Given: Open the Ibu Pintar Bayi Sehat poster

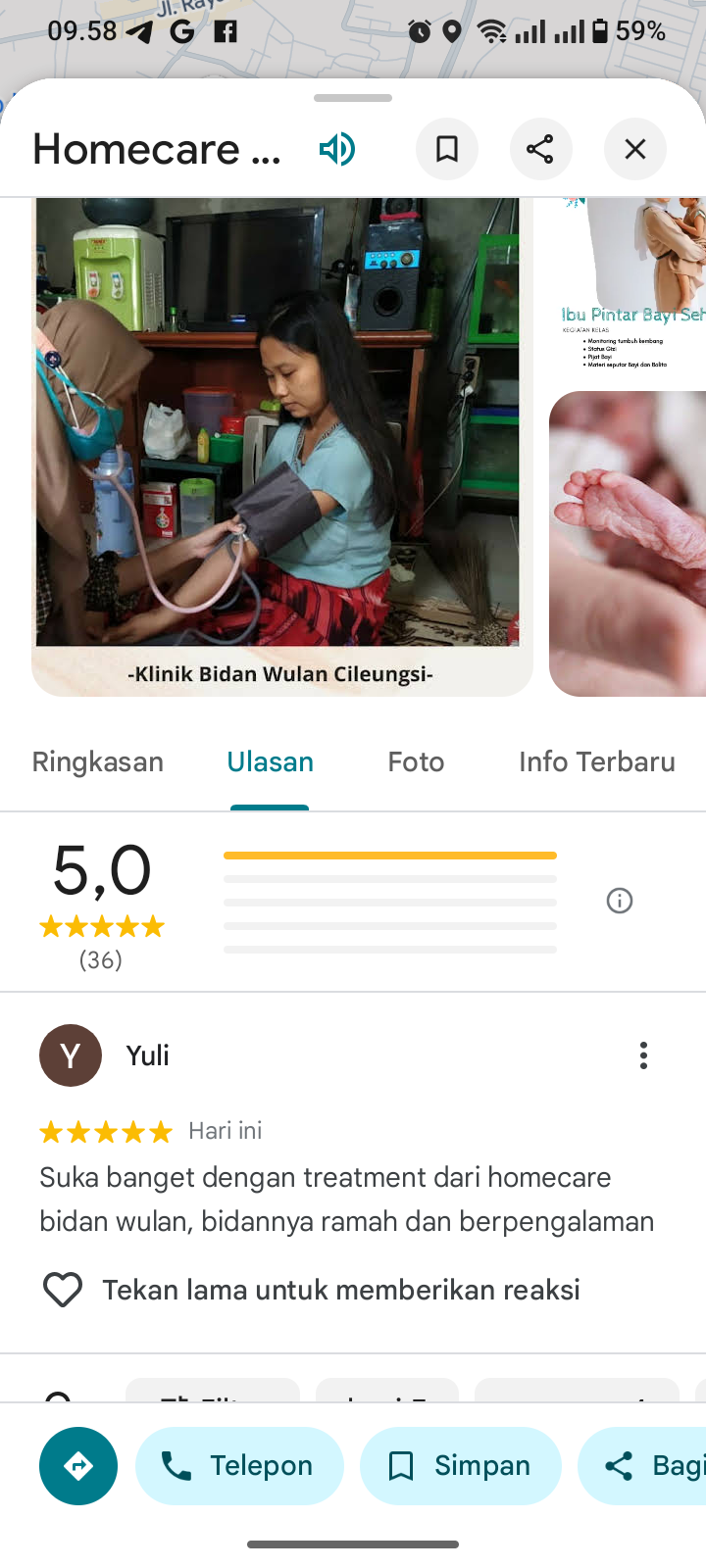Looking at the screenshot, I should (632, 284).
